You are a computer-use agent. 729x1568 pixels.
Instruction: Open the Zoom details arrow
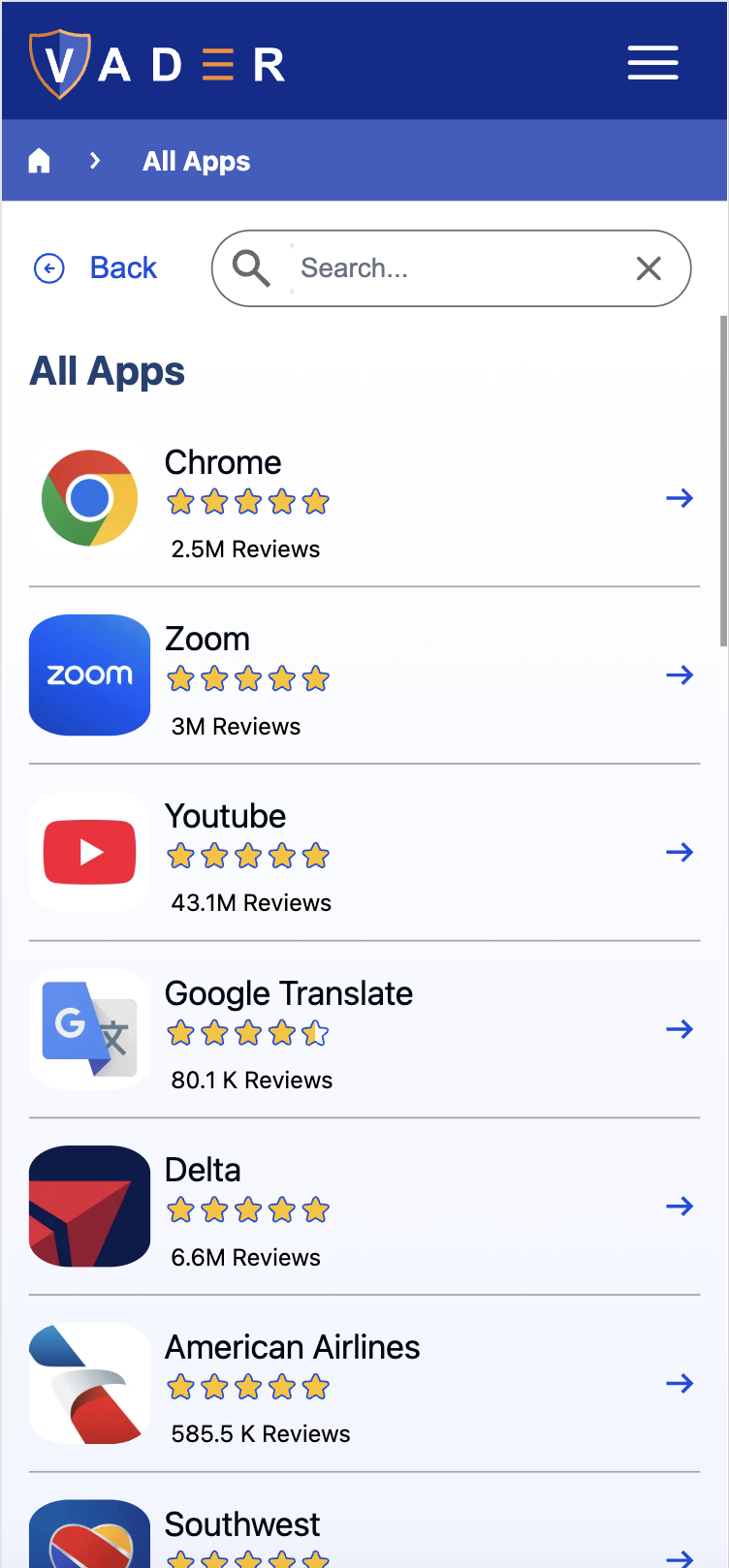[680, 674]
